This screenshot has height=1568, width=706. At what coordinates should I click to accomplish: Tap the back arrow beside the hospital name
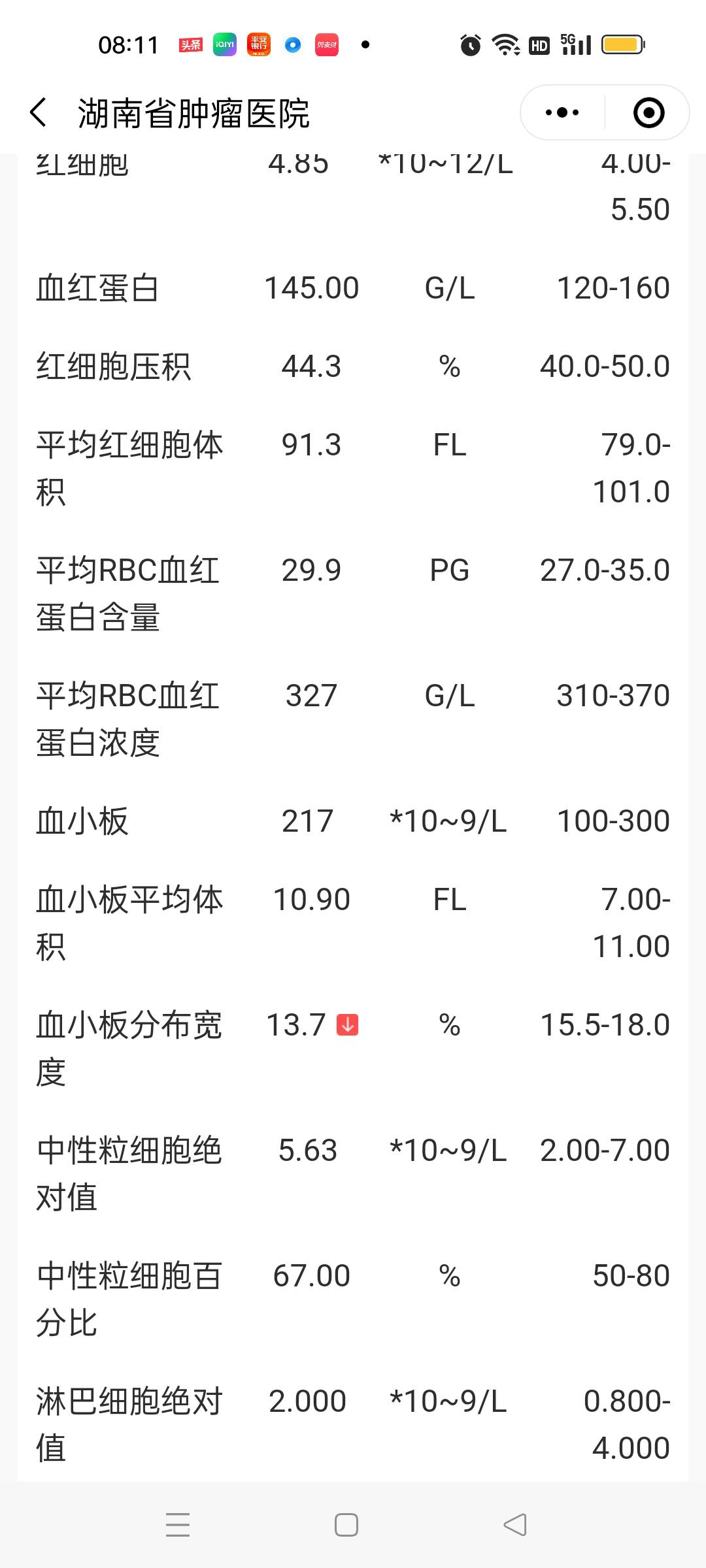(x=39, y=112)
